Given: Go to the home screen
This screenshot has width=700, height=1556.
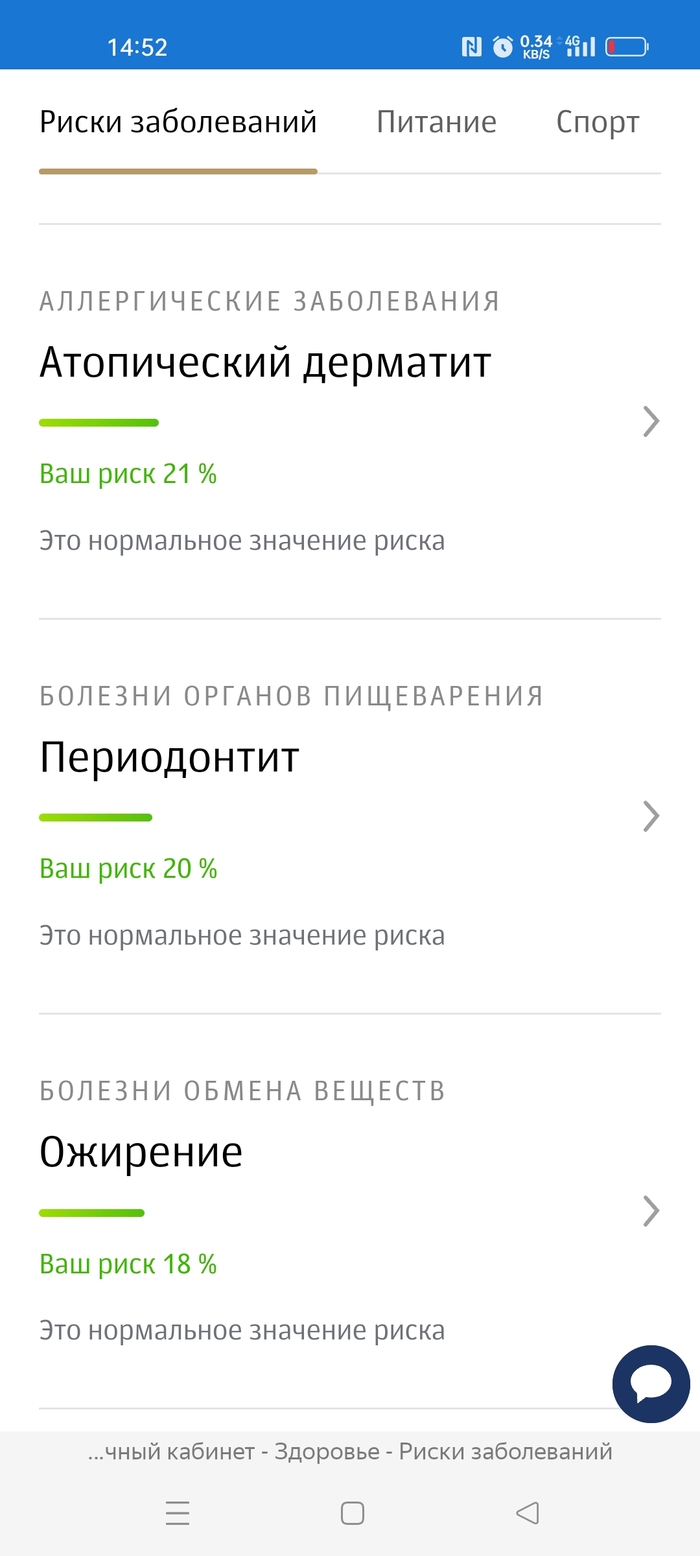Looking at the screenshot, I should click(x=352, y=1513).
